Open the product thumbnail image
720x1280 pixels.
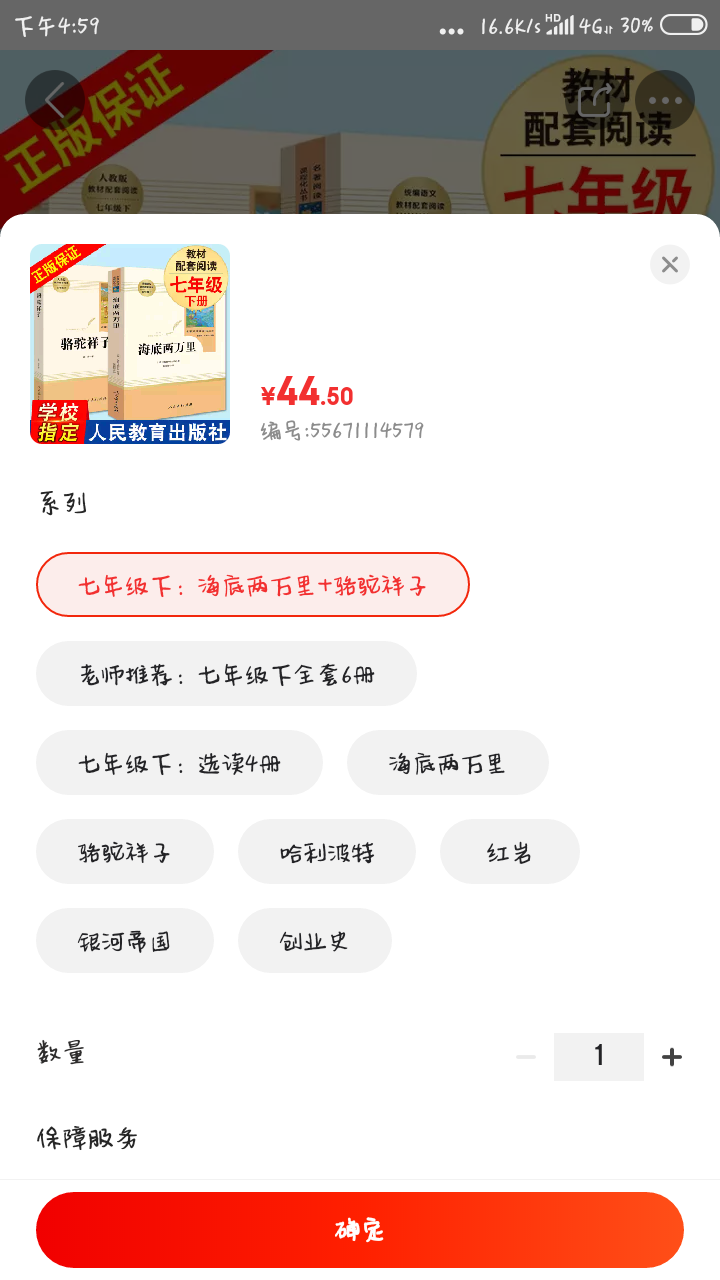[x=130, y=344]
